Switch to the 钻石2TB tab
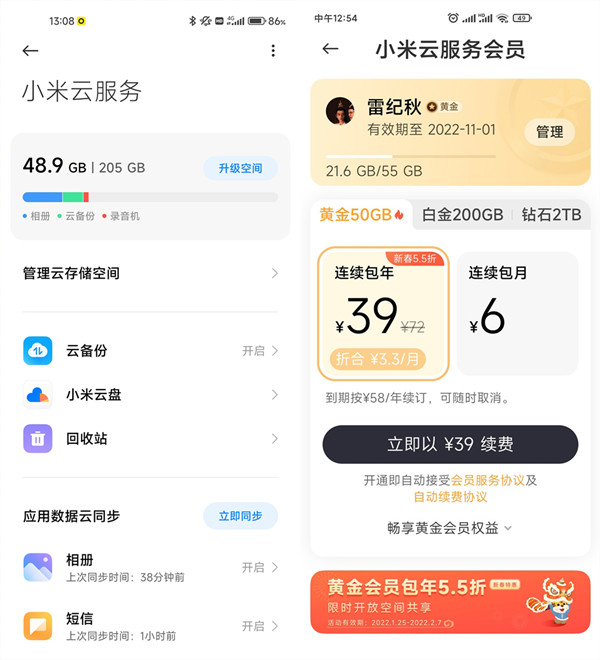 (x=551, y=215)
